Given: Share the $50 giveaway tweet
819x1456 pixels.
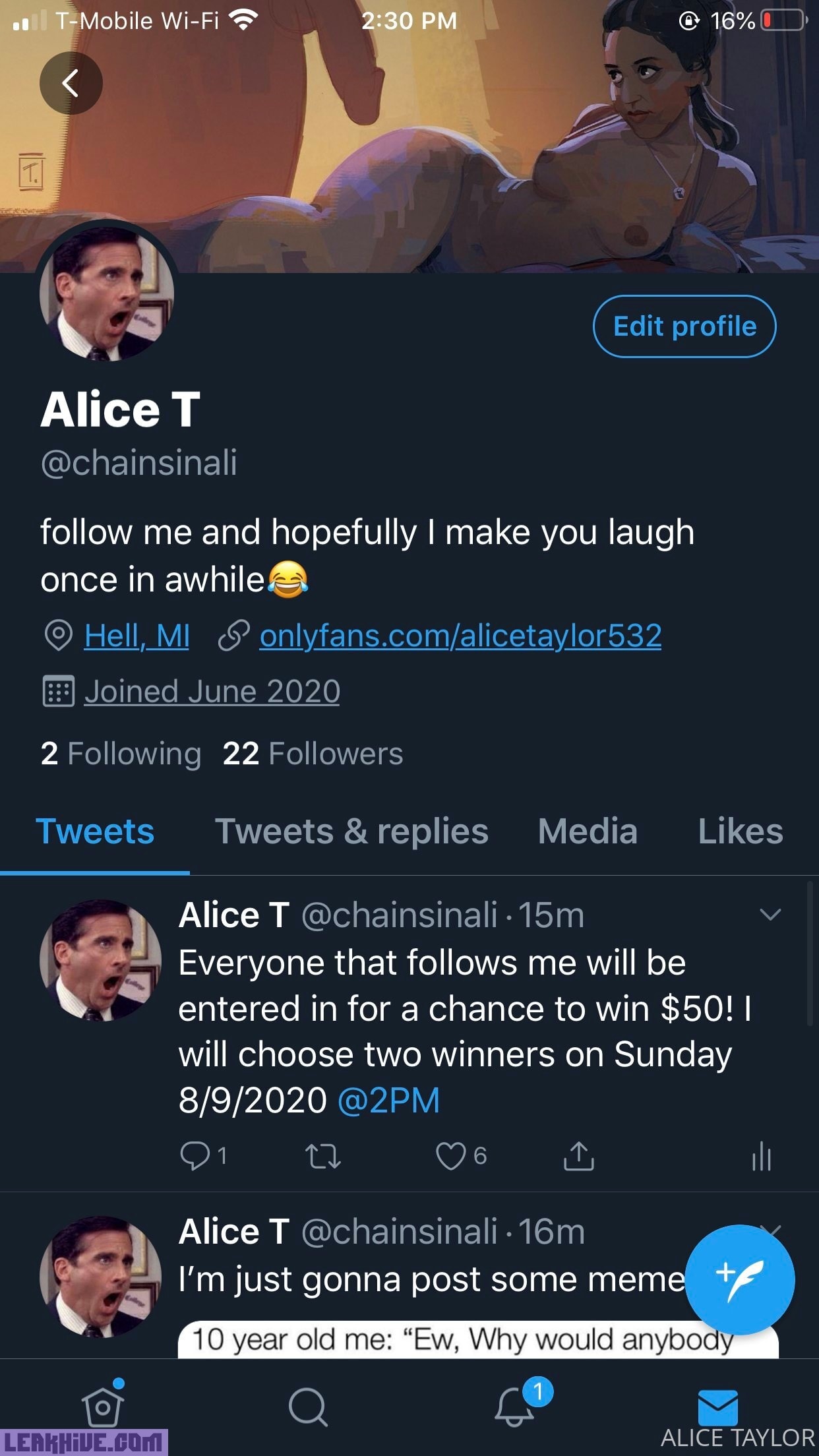Looking at the screenshot, I should (x=578, y=1156).
